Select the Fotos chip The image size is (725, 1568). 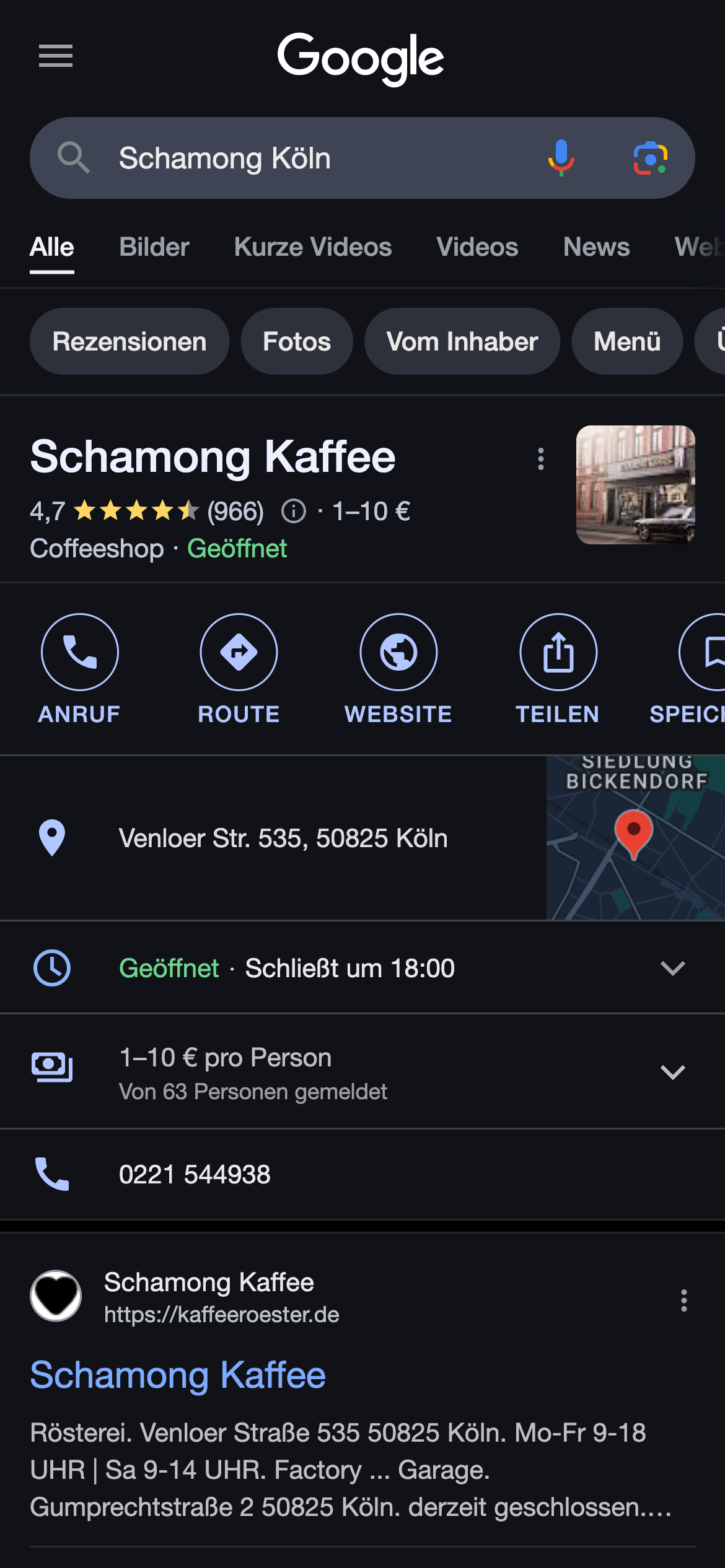click(x=297, y=342)
